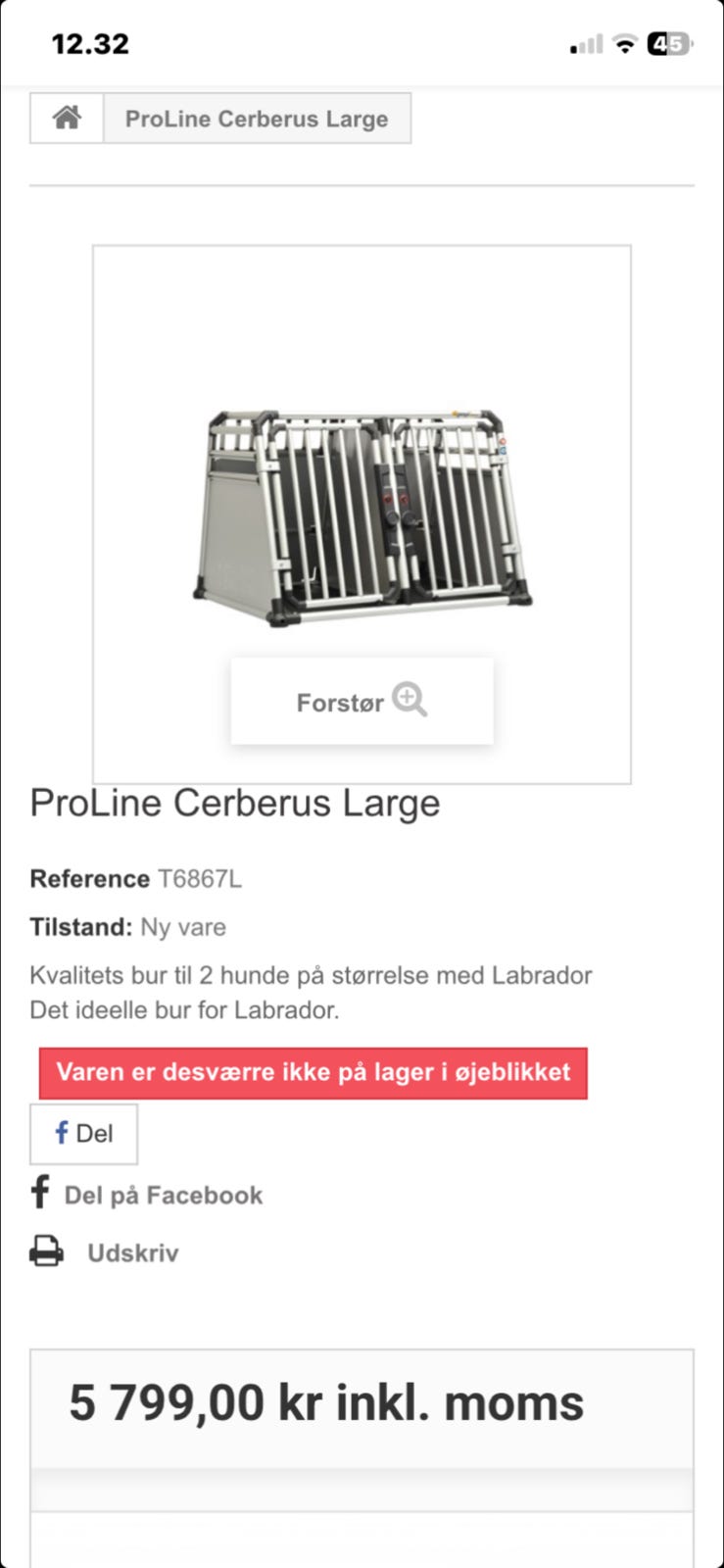
Task: Click the home icon in the breadcrumb
Action: click(66, 118)
